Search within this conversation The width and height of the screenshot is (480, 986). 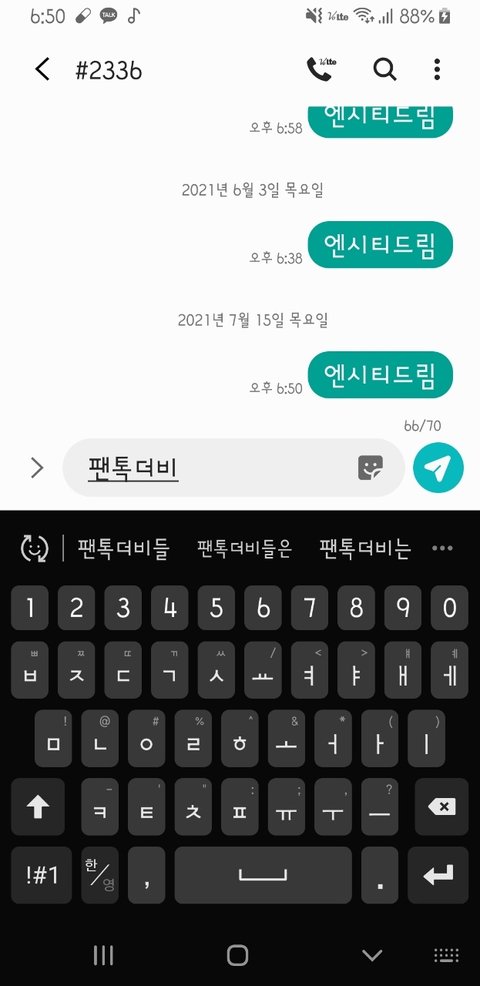point(384,69)
